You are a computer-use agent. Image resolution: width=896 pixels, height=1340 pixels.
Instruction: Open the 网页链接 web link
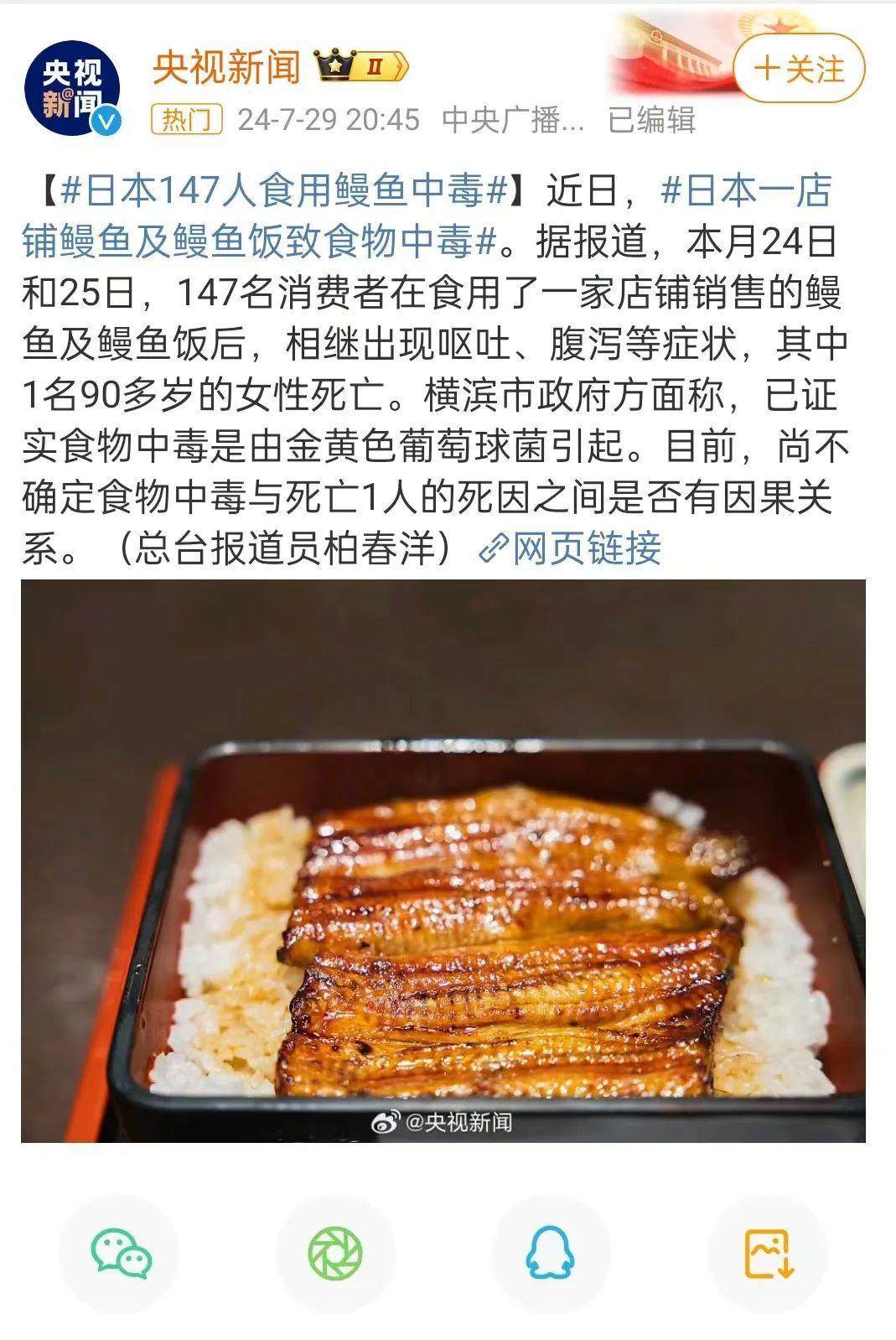pyautogui.click(x=571, y=548)
